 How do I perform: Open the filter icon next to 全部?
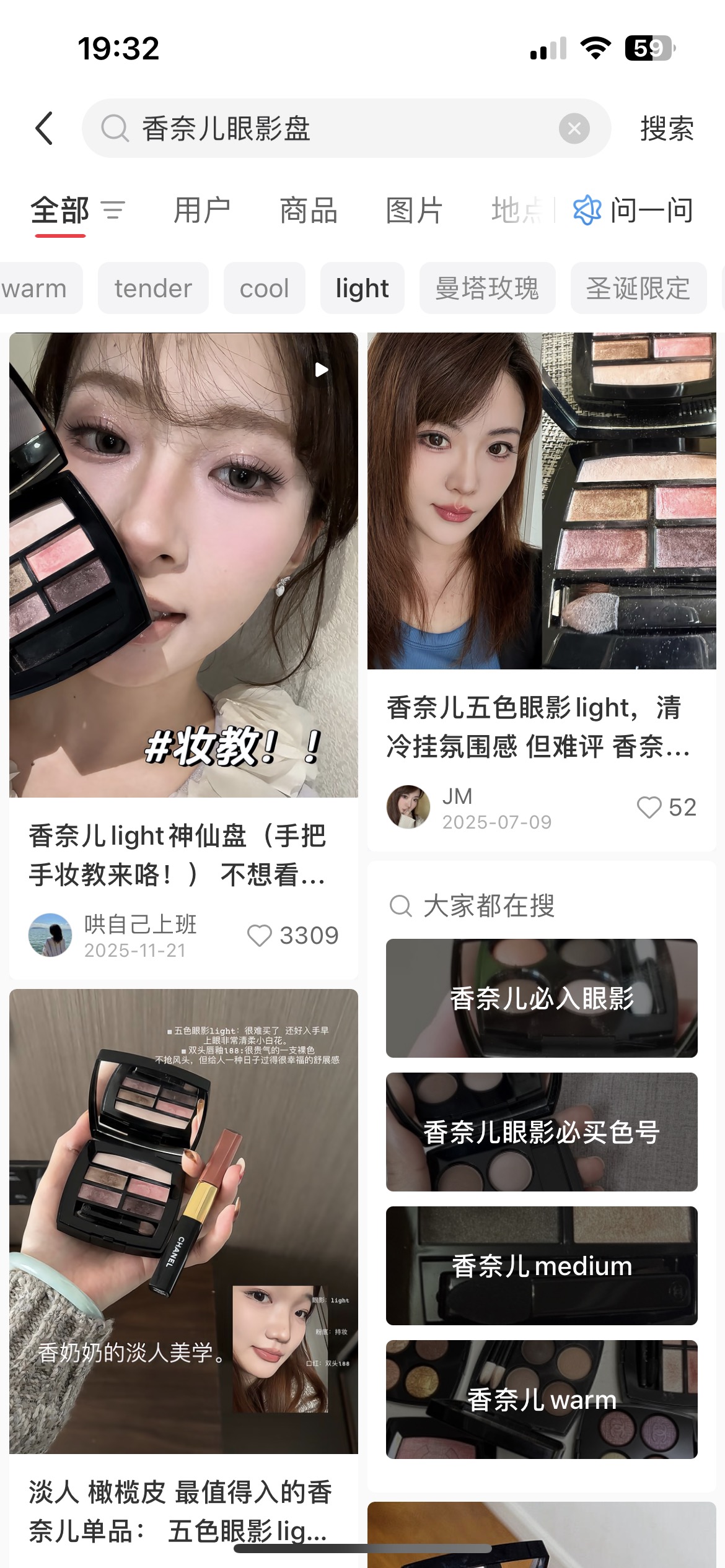tap(113, 211)
